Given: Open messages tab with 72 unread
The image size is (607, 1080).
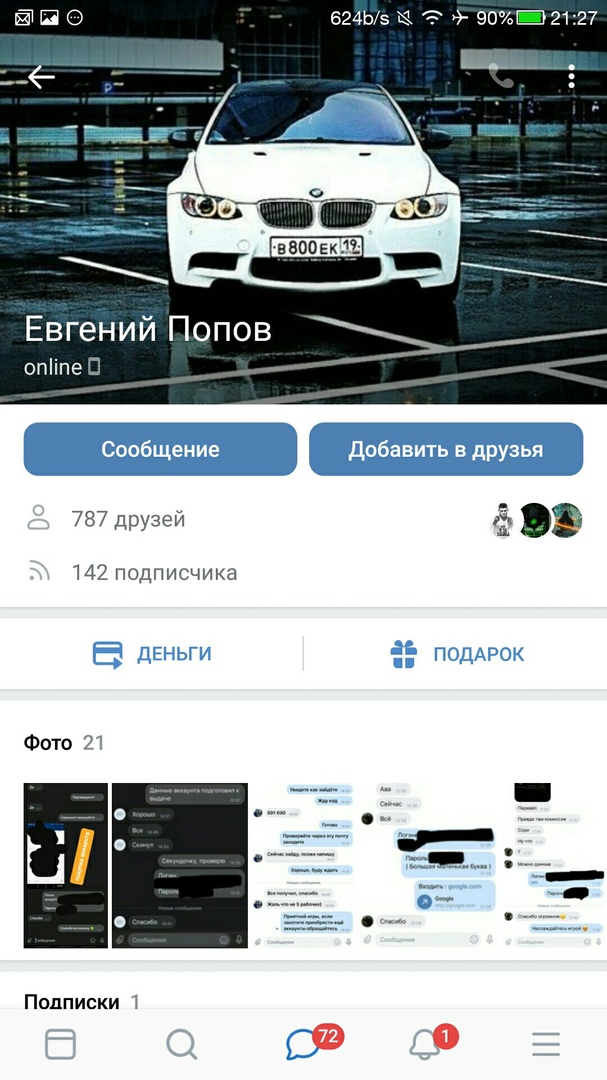Looking at the screenshot, I should [303, 1044].
